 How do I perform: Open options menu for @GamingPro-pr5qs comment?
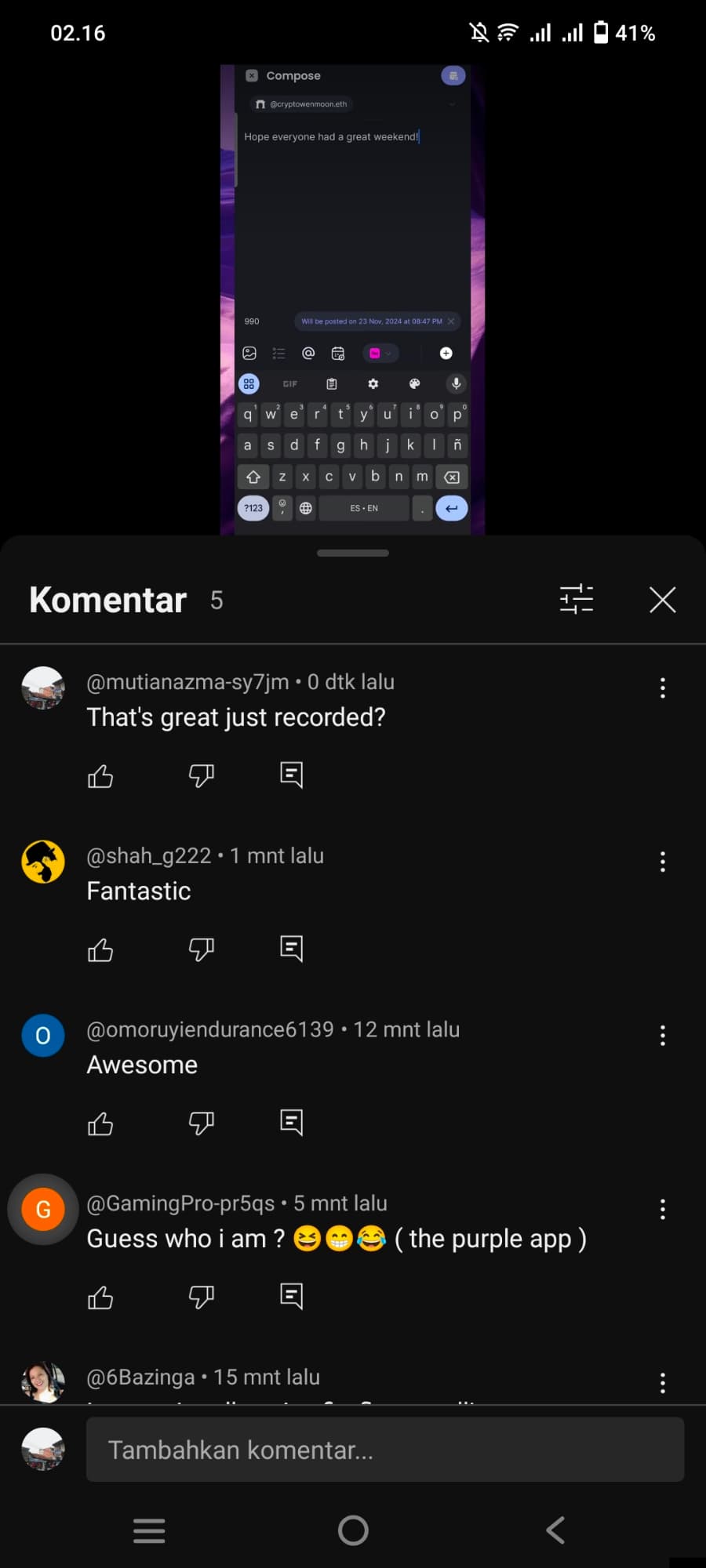pyautogui.click(x=663, y=1210)
